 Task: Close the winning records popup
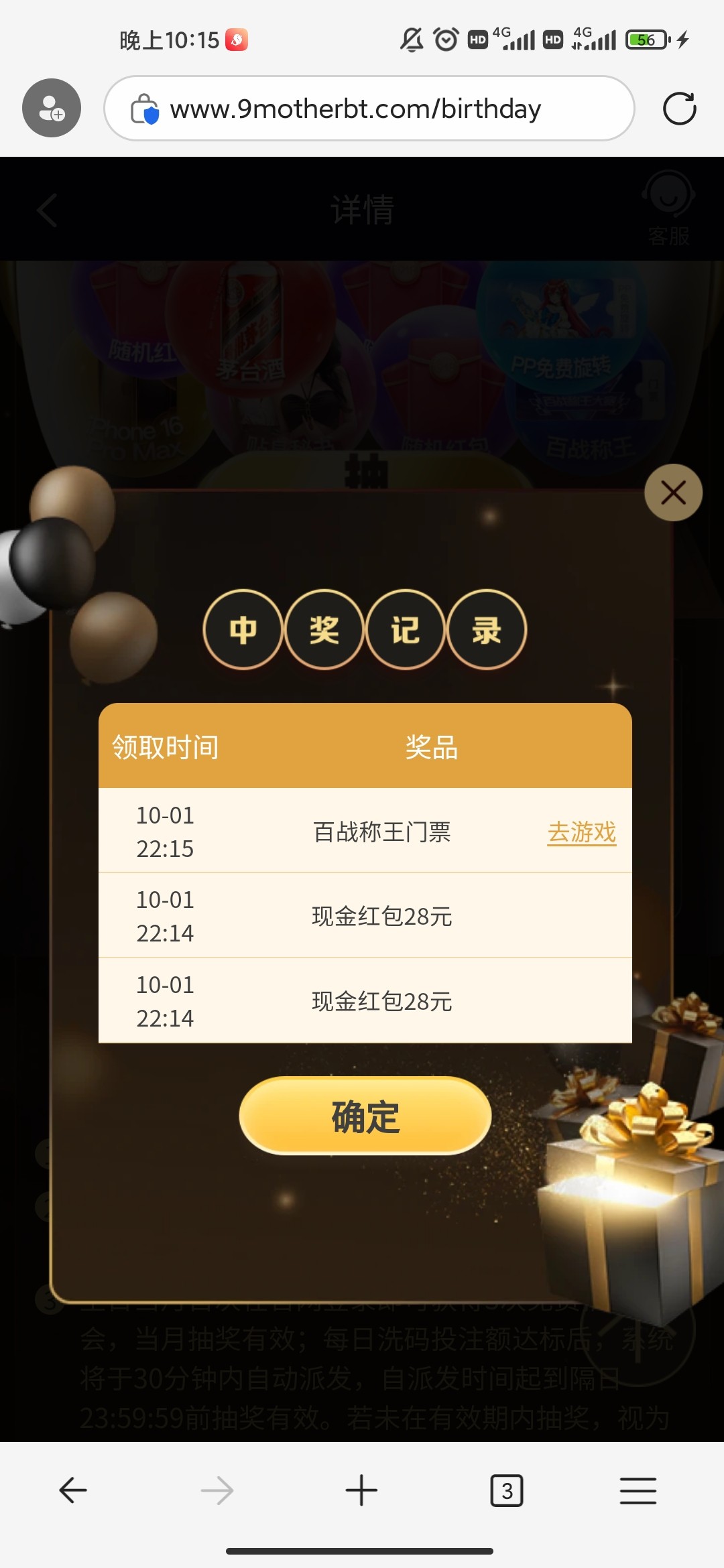tap(673, 493)
